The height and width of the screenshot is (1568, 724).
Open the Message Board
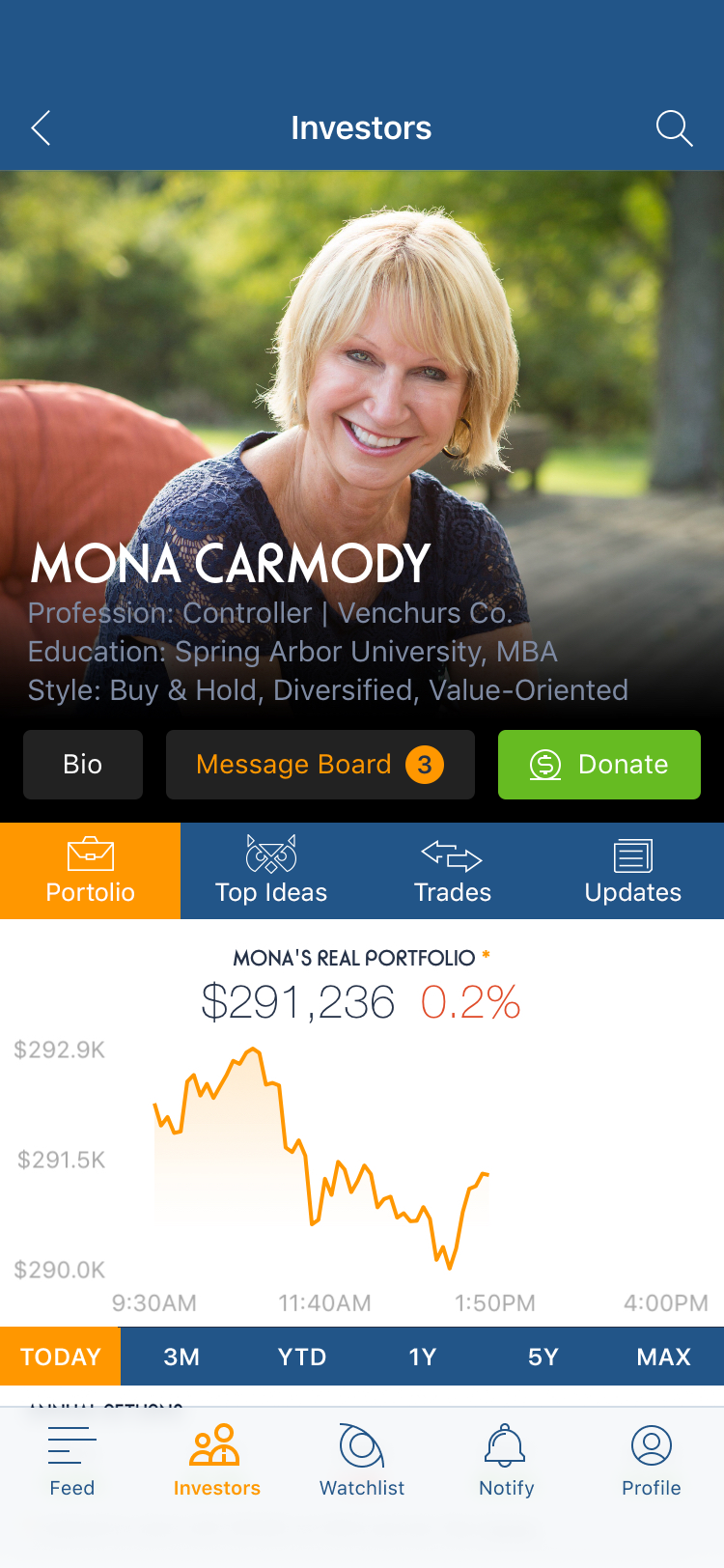(x=320, y=765)
